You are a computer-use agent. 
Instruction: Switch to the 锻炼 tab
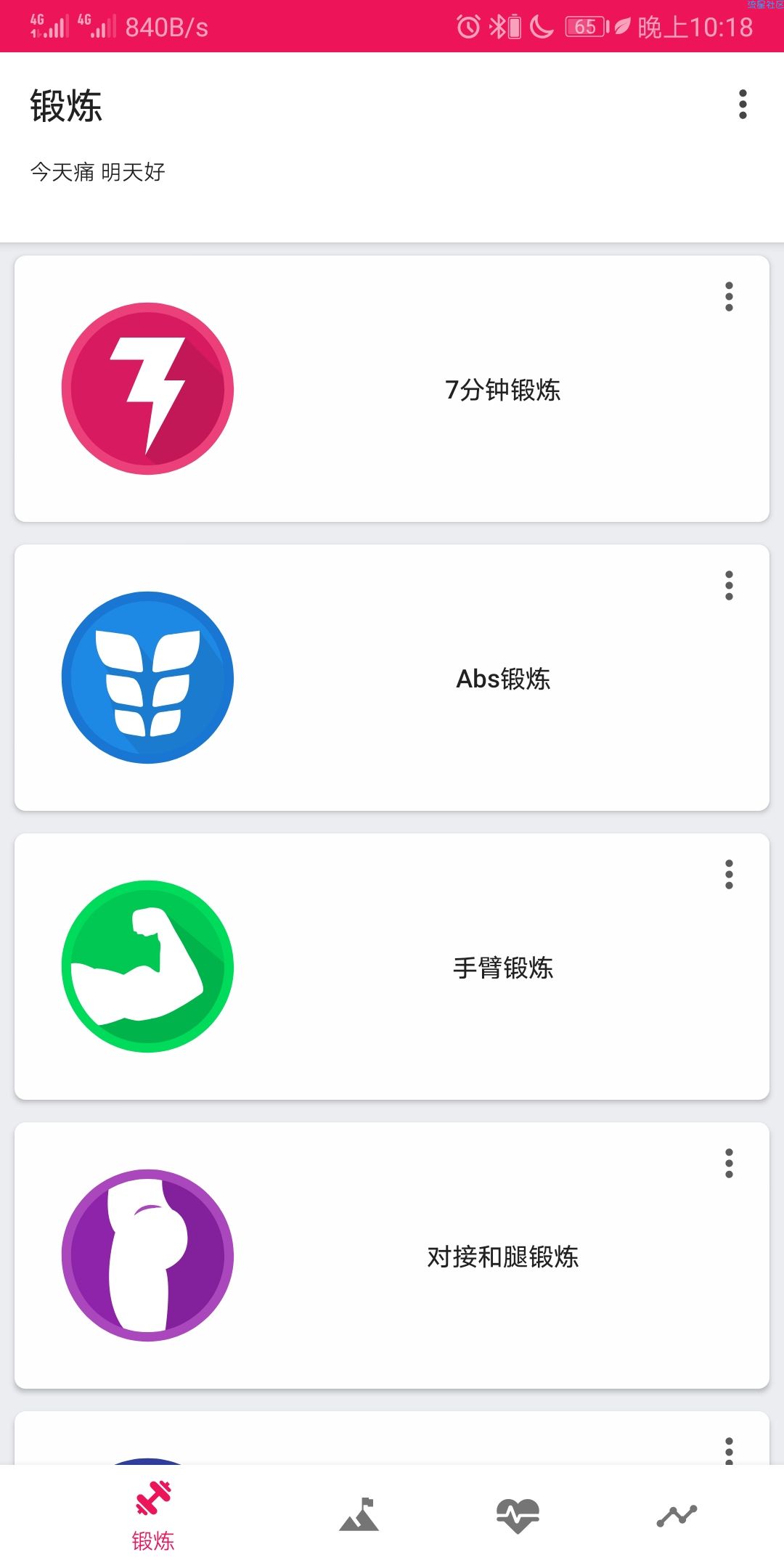click(153, 1516)
